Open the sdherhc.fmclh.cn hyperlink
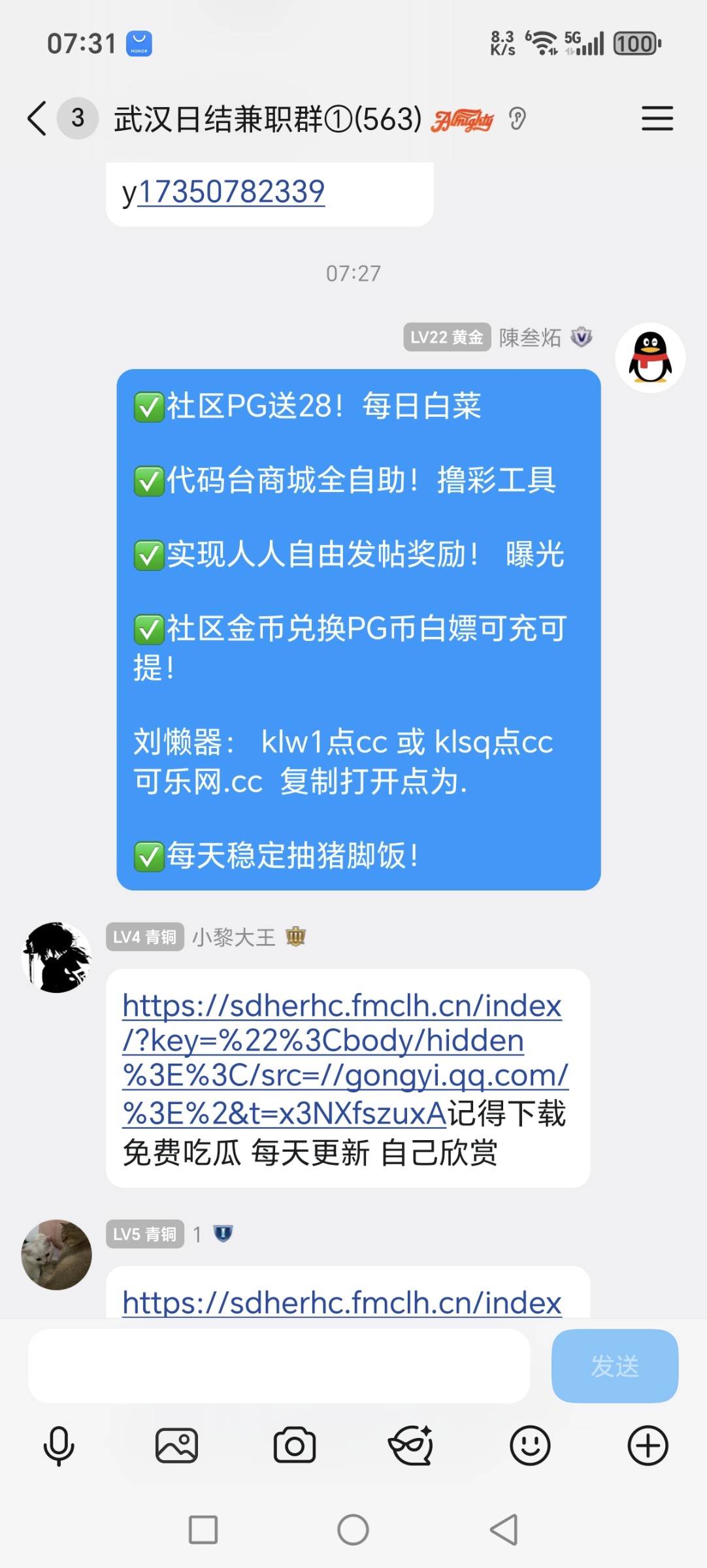 pos(340,1006)
